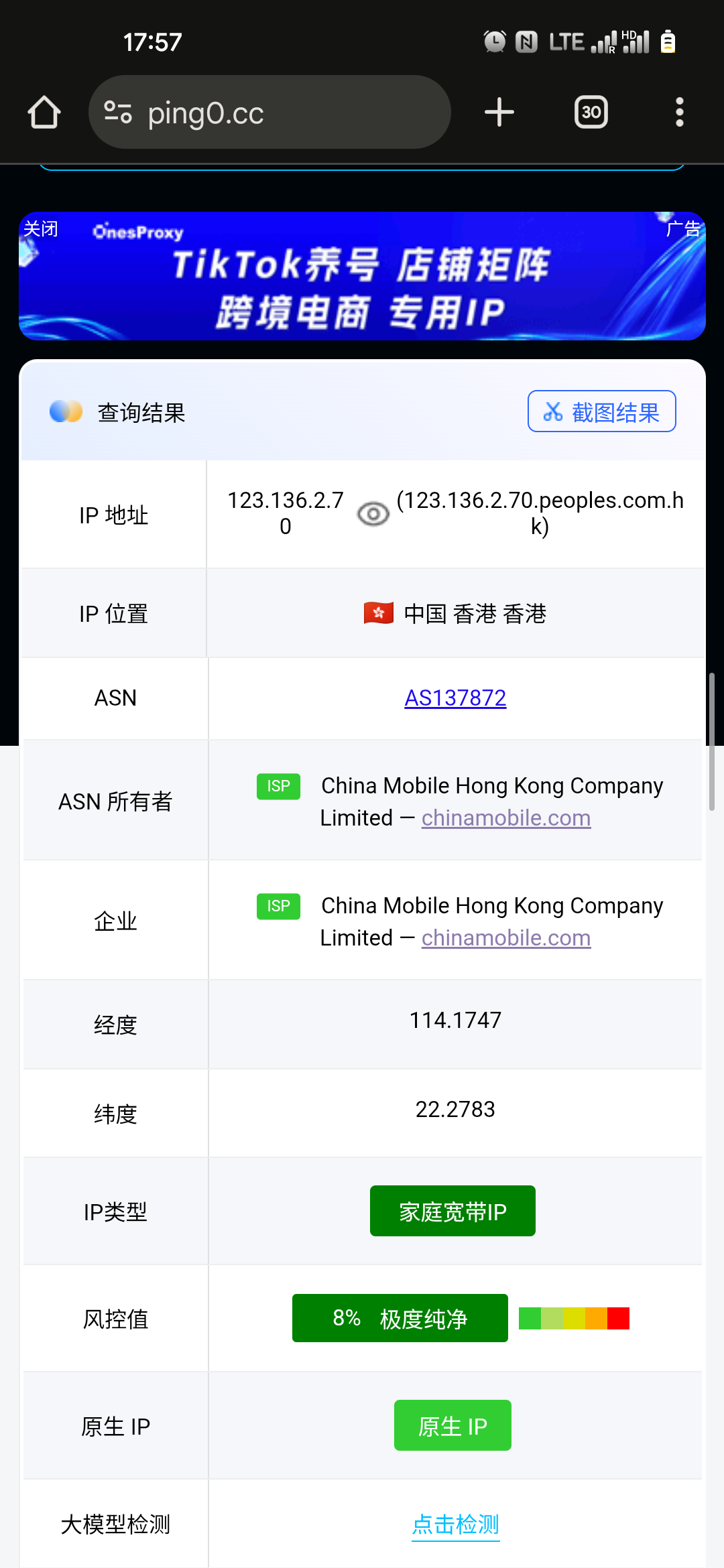The height and width of the screenshot is (1568, 724).
Task: Select the green ISP badge next to ASN 所有者
Action: [278, 786]
